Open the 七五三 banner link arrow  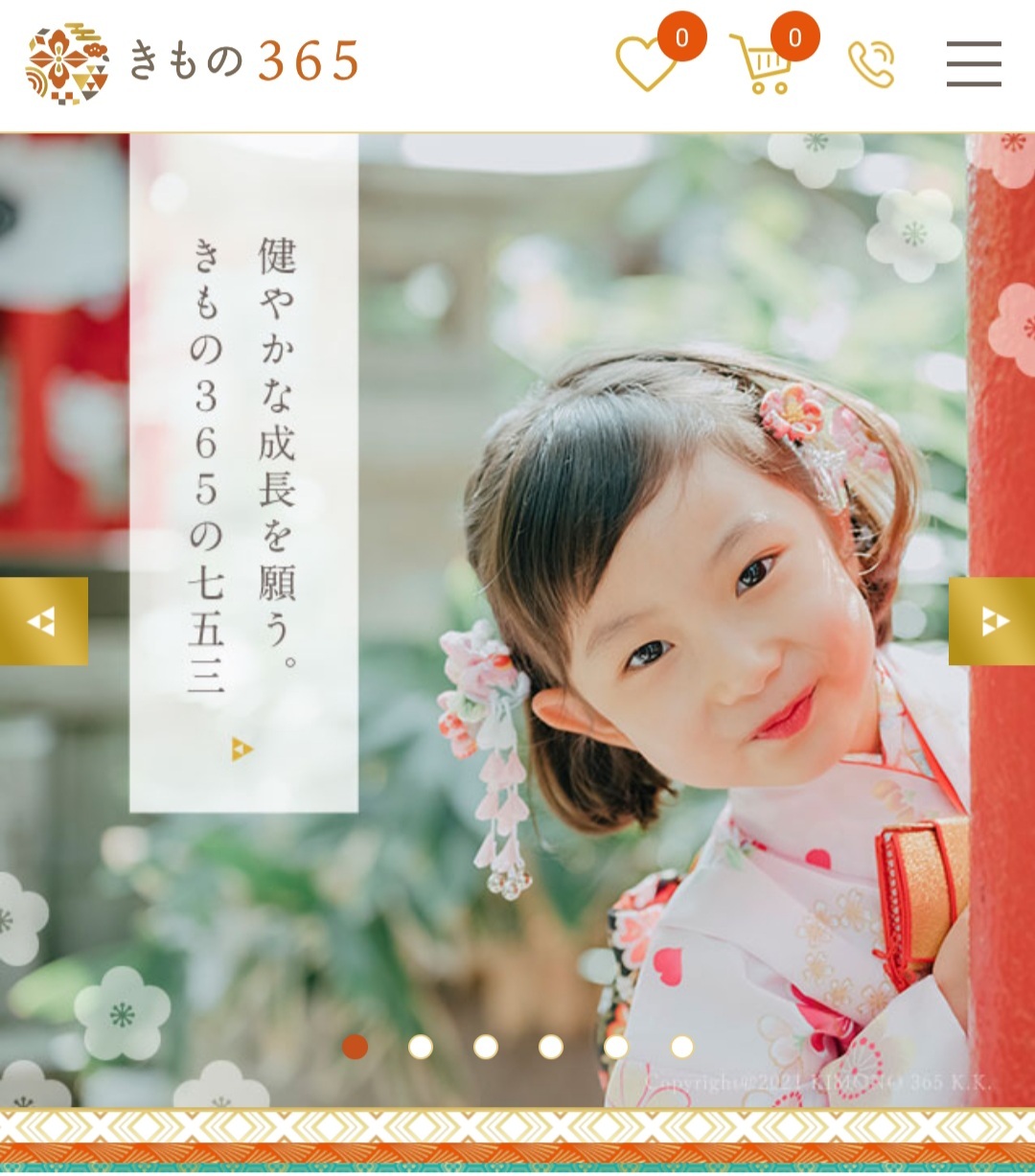pyautogui.click(x=242, y=749)
